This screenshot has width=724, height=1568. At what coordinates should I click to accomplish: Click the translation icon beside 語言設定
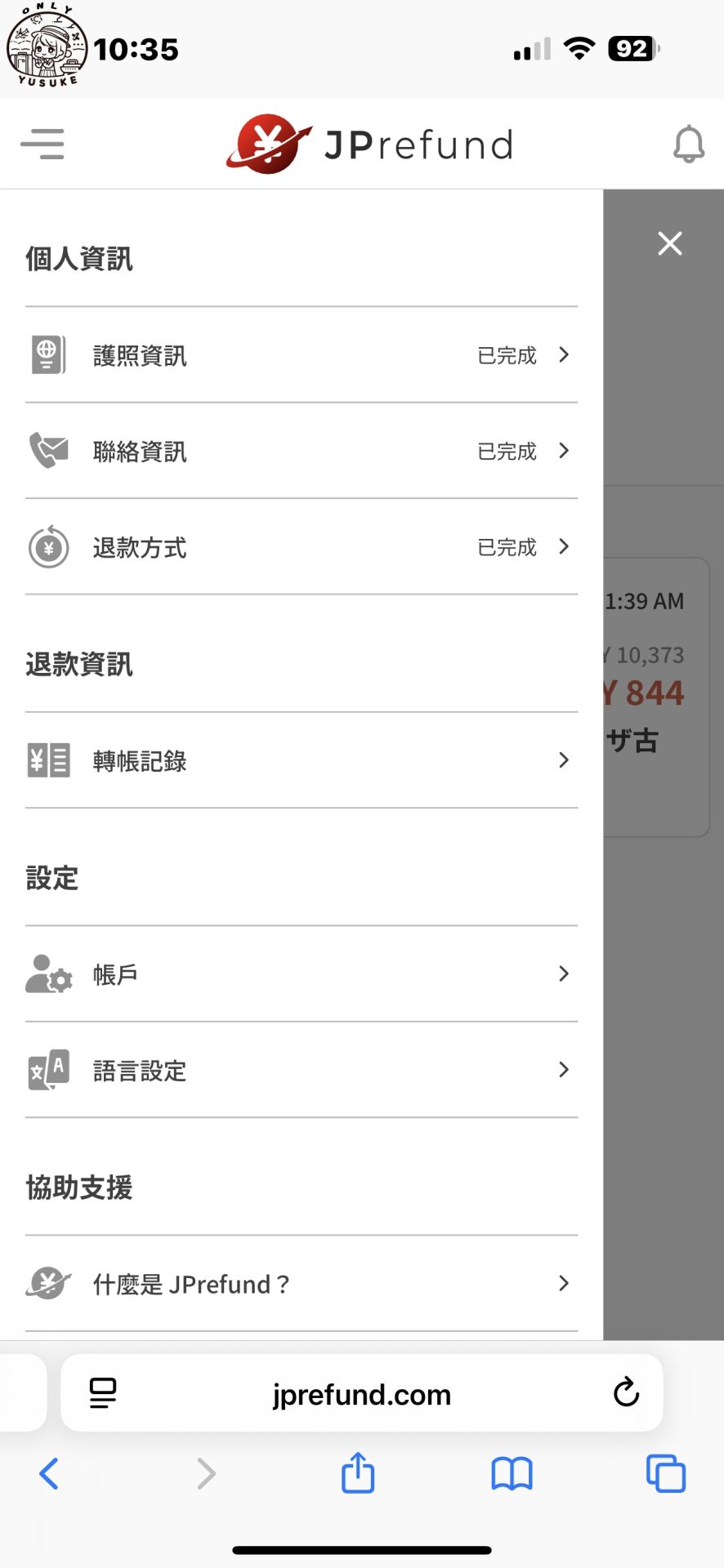click(x=48, y=1070)
